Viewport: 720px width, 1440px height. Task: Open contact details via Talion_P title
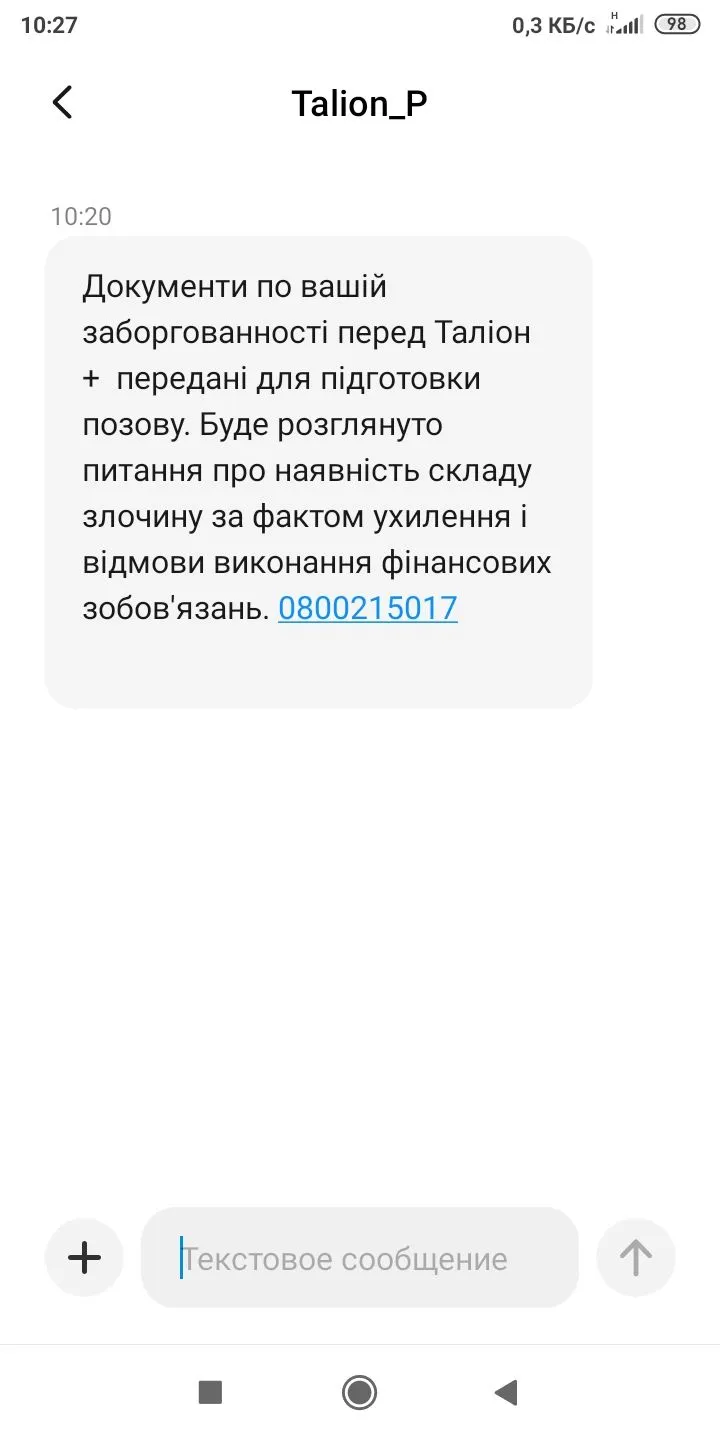pos(359,101)
